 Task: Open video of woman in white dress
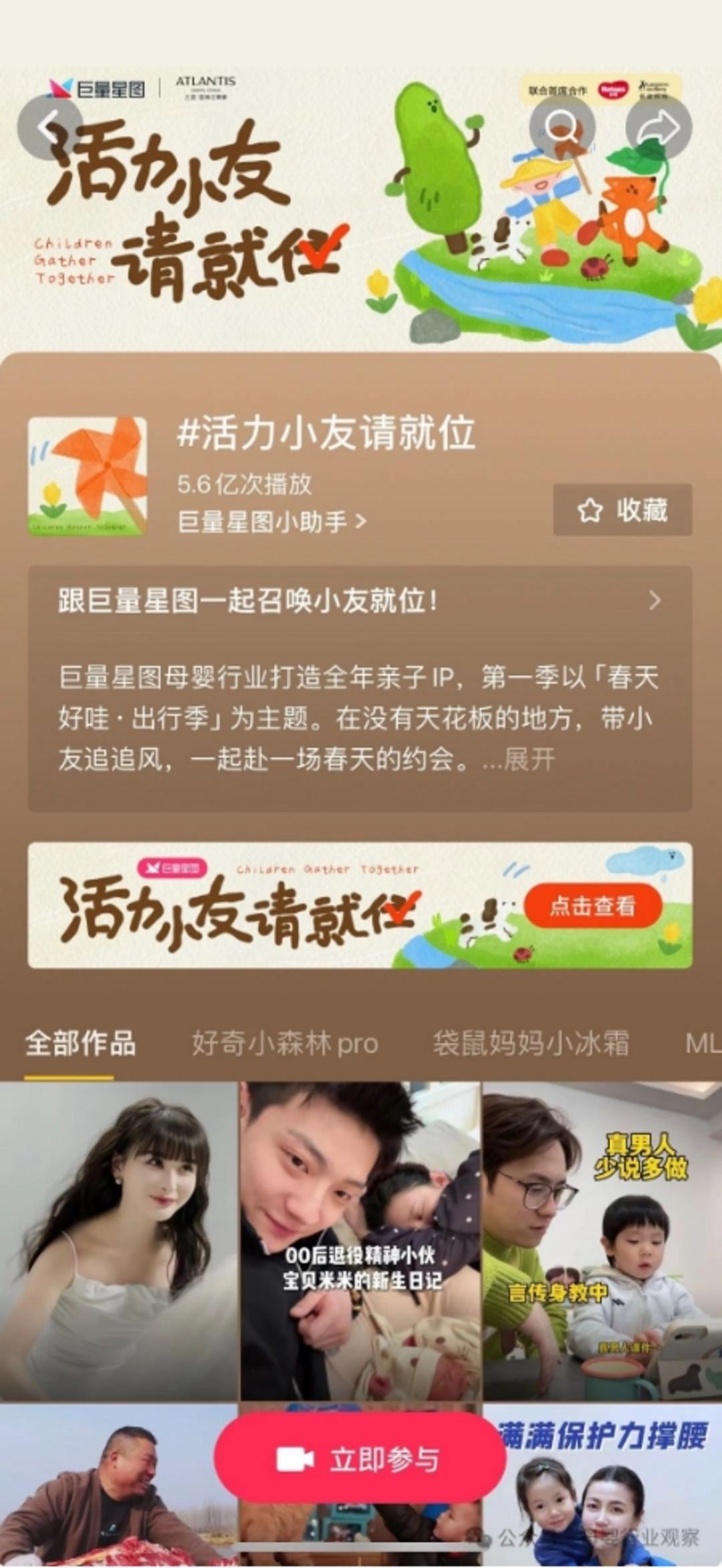coord(118,1240)
